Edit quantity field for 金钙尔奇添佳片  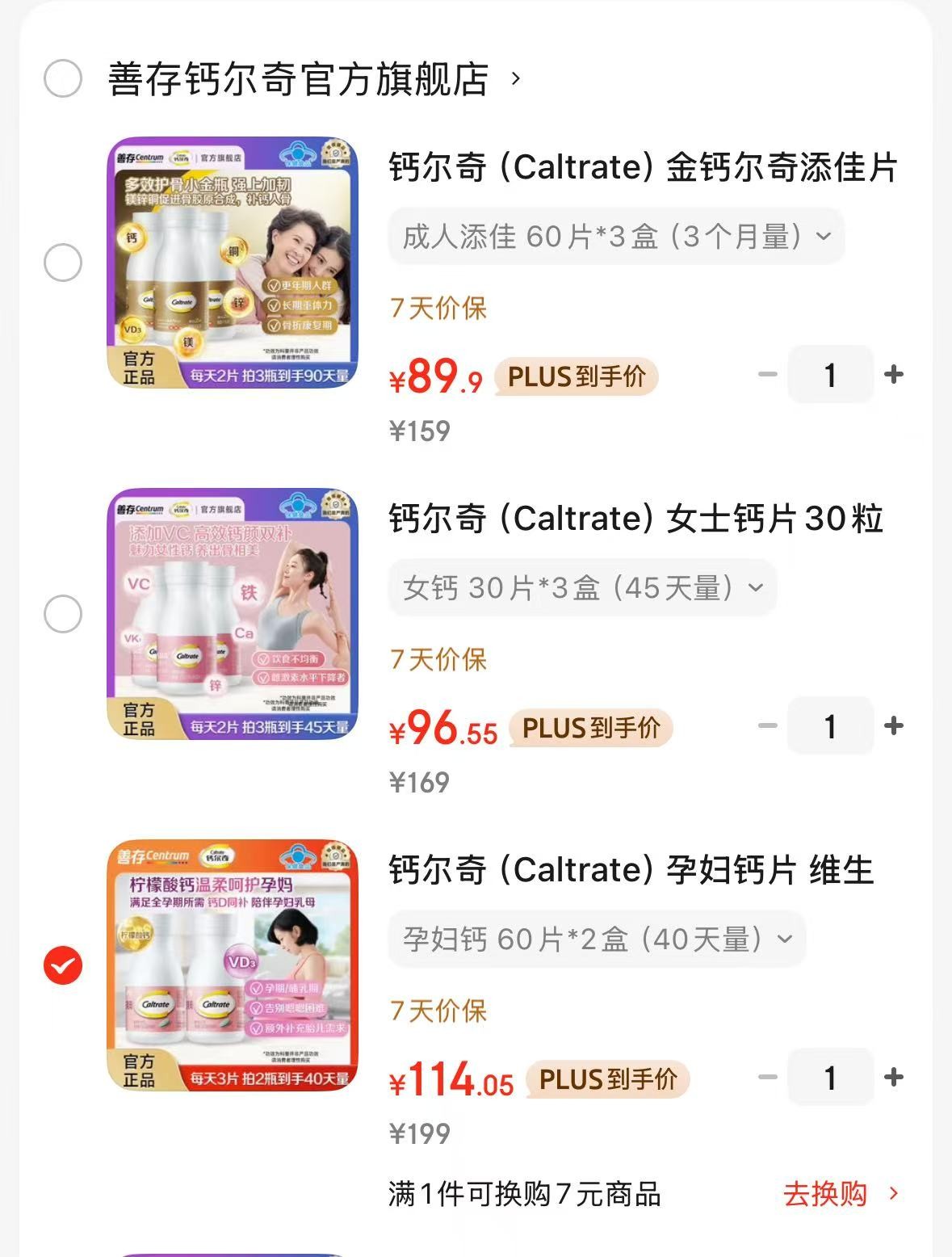point(830,375)
